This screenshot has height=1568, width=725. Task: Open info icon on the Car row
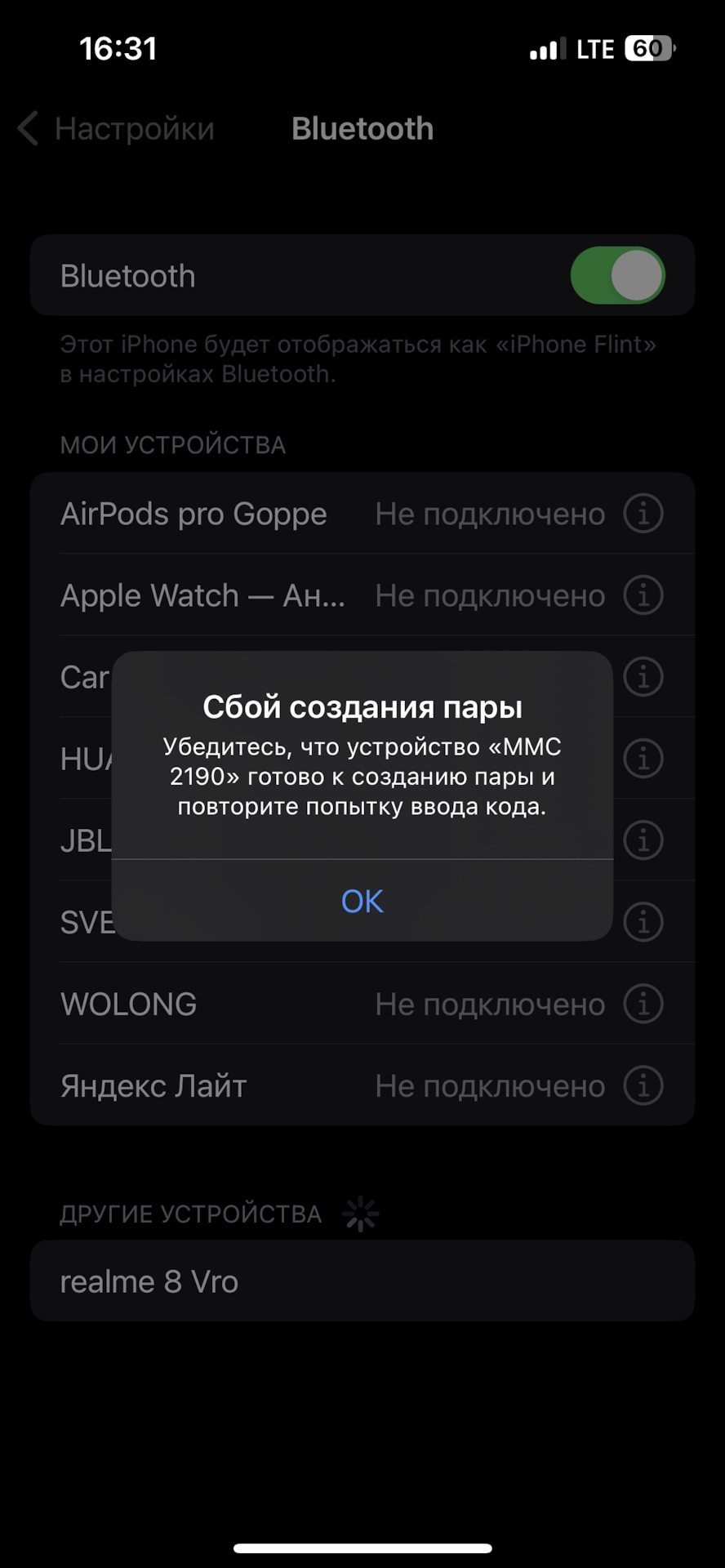coord(643,677)
